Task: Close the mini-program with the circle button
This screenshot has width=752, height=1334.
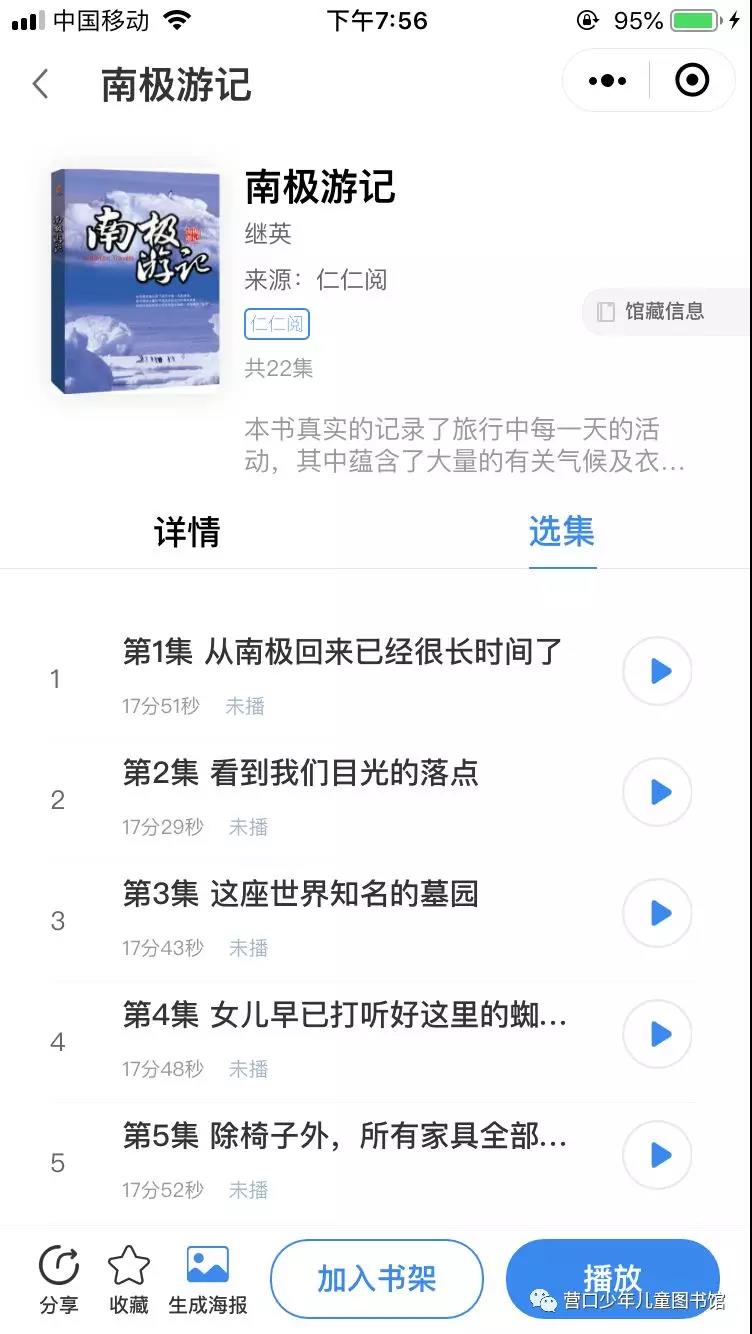Action: pos(692,80)
